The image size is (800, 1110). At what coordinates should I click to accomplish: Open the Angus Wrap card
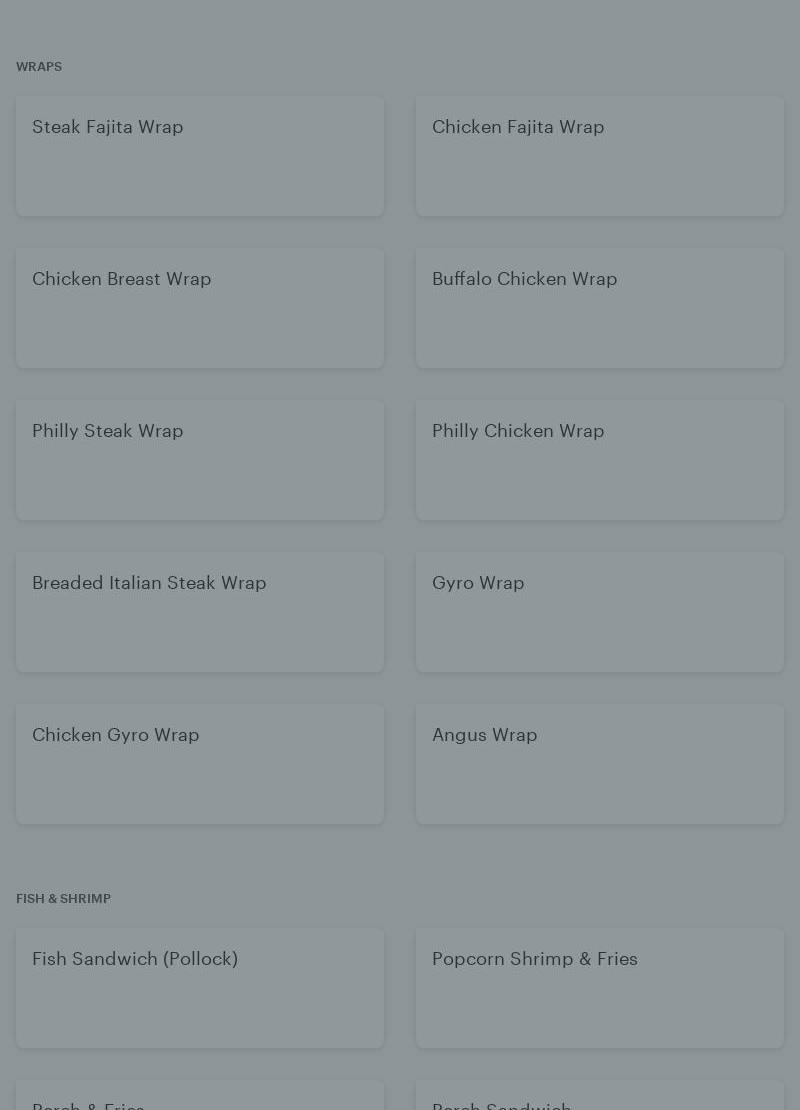(x=600, y=764)
